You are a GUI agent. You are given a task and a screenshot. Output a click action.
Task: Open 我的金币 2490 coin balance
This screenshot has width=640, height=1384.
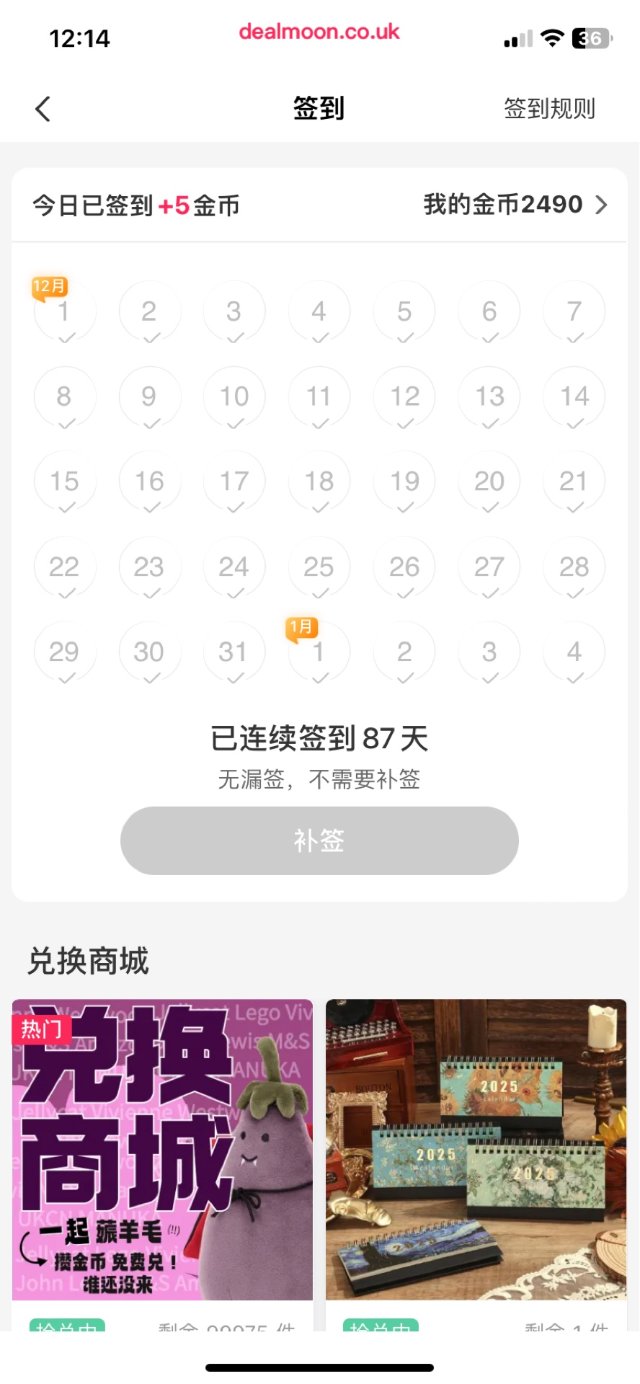pyautogui.click(x=515, y=205)
